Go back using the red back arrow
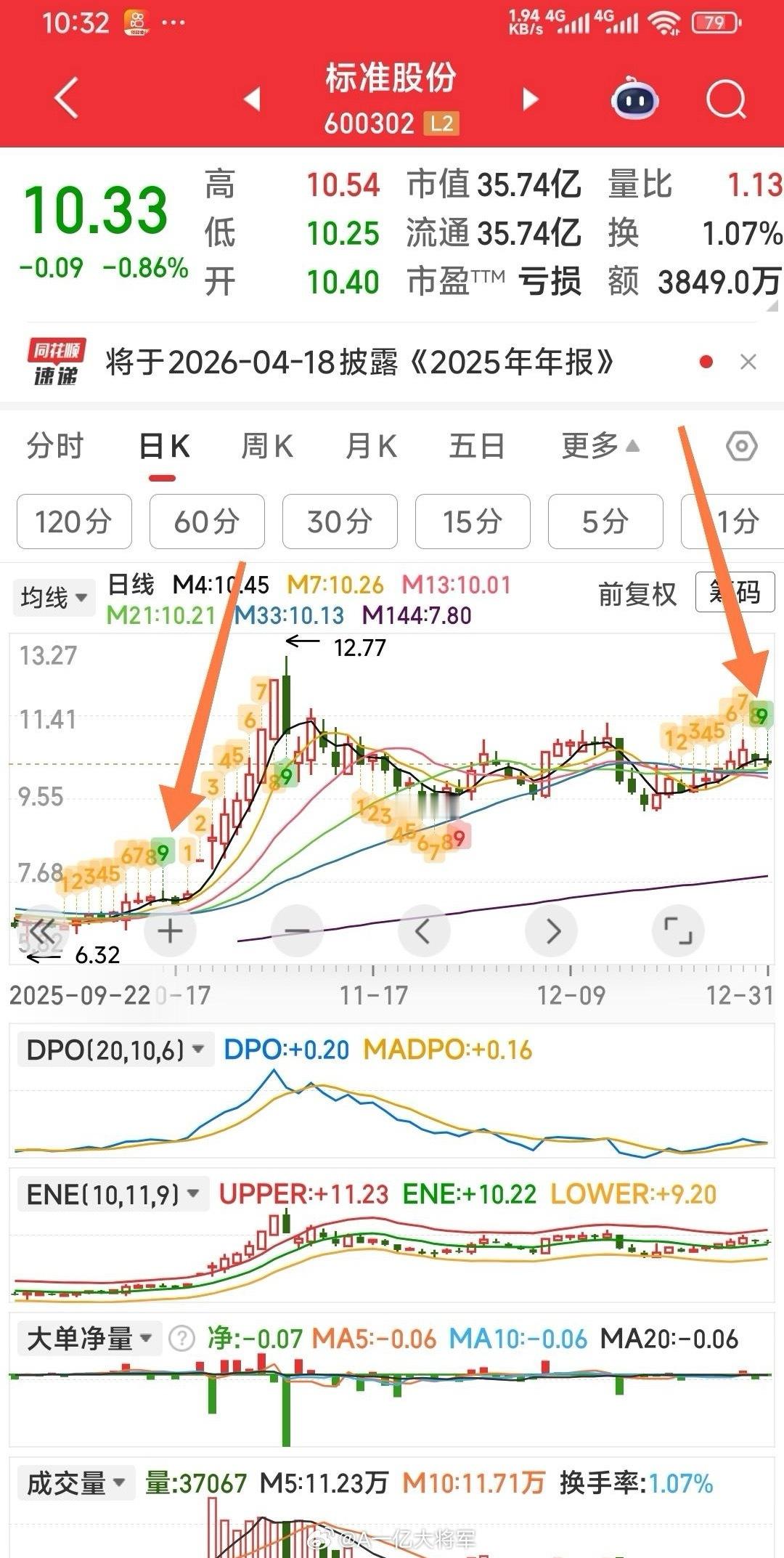The width and height of the screenshot is (784, 1558). 65,98
